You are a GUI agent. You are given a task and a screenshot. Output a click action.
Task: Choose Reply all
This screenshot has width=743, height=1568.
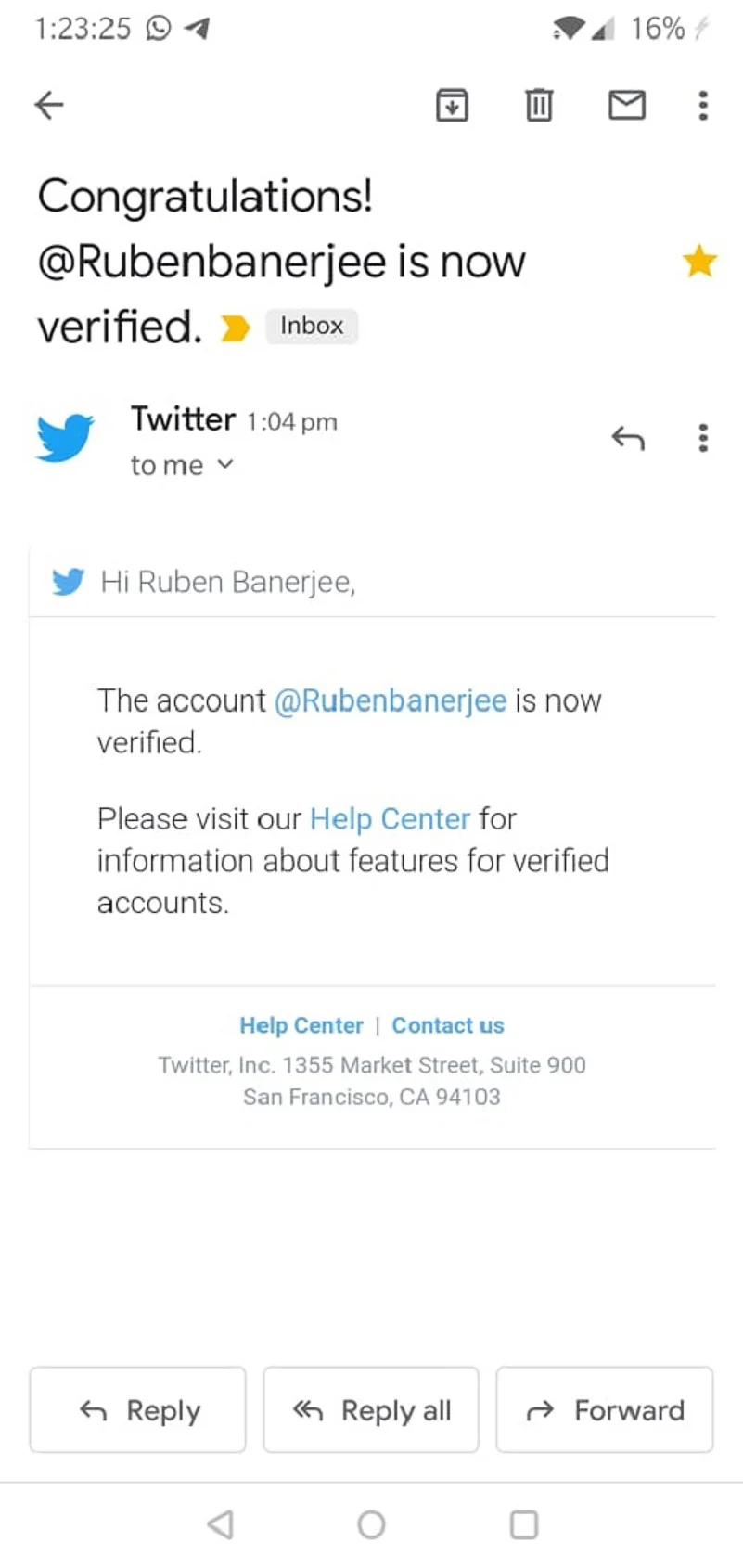point(371,1409)
